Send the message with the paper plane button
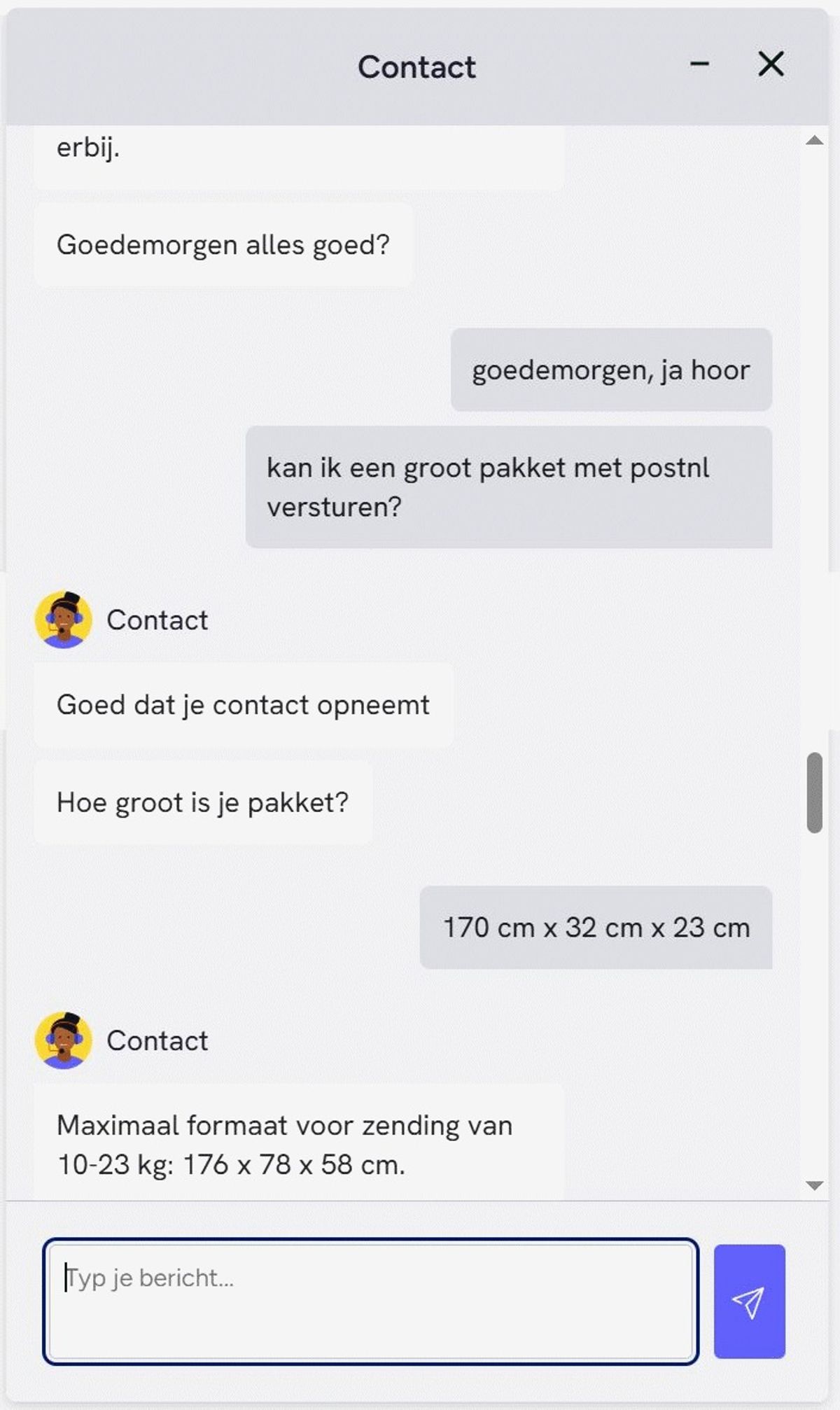 [749, 1301]
